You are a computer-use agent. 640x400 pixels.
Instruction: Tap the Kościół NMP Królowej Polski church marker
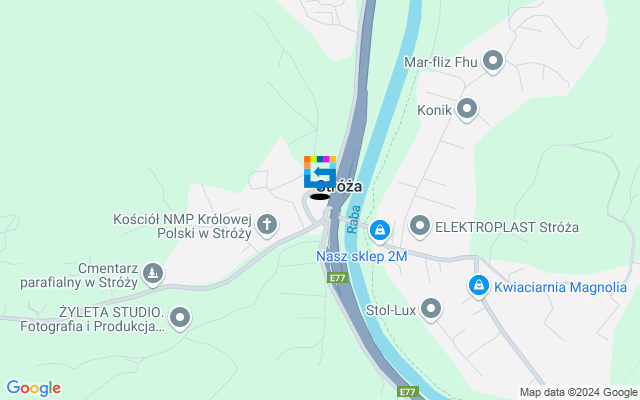[x=267, y=224]
